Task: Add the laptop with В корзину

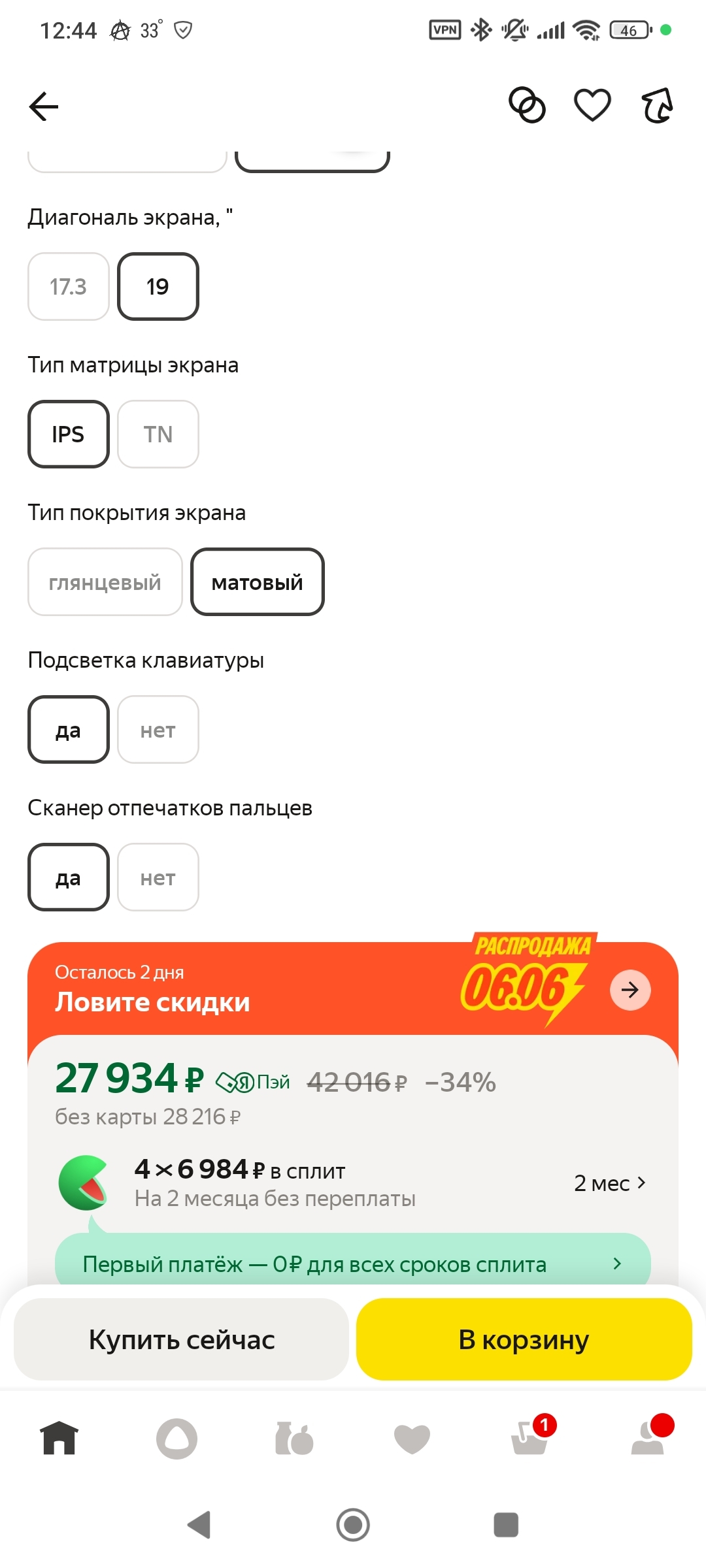Action: click(x=524, y=1340)
